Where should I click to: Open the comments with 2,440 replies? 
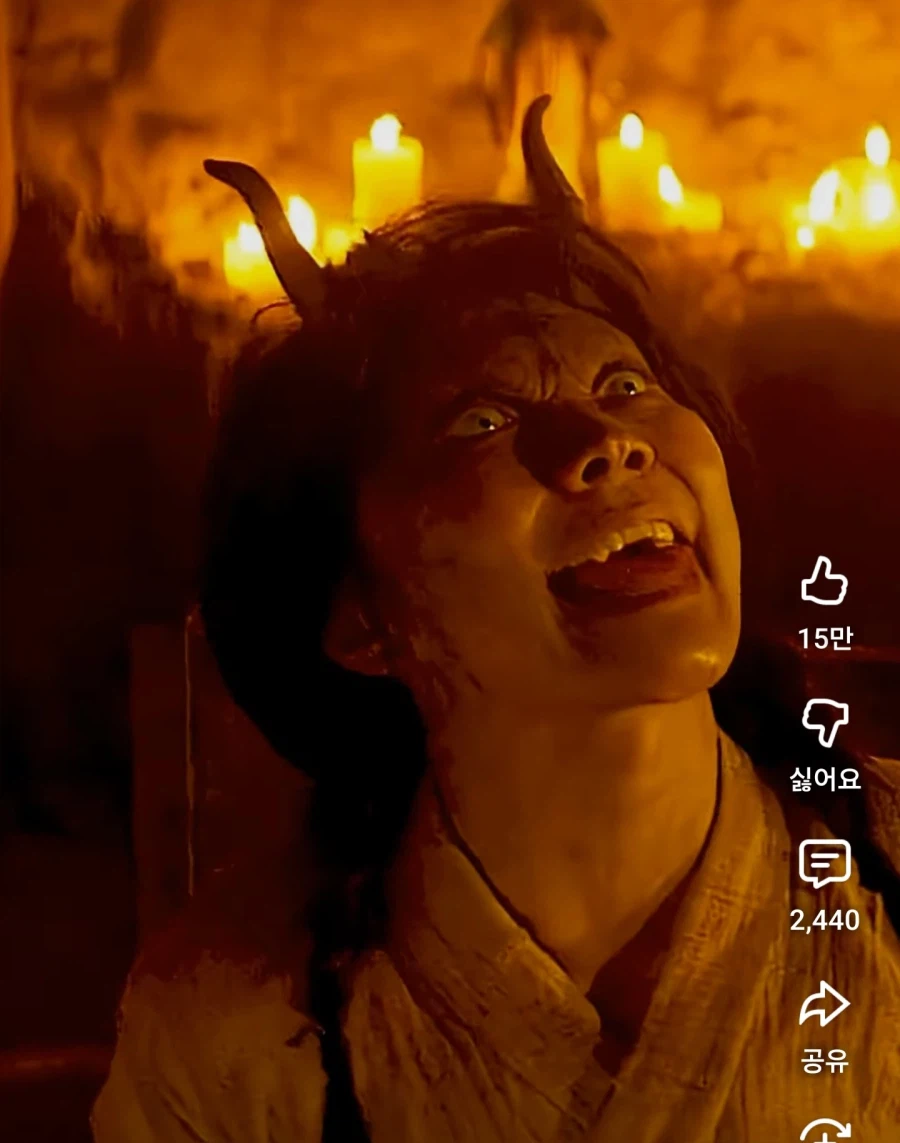coord(824,864)
